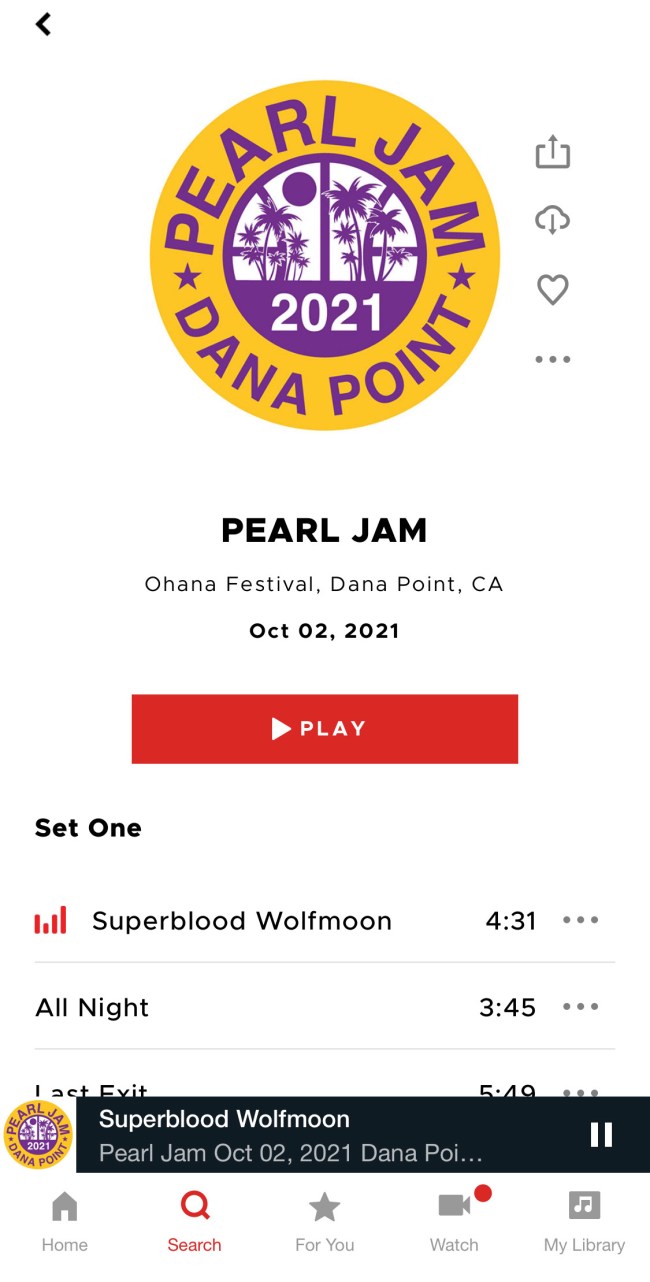
Task: Pause playback in the mini player
Action: 601,1134
